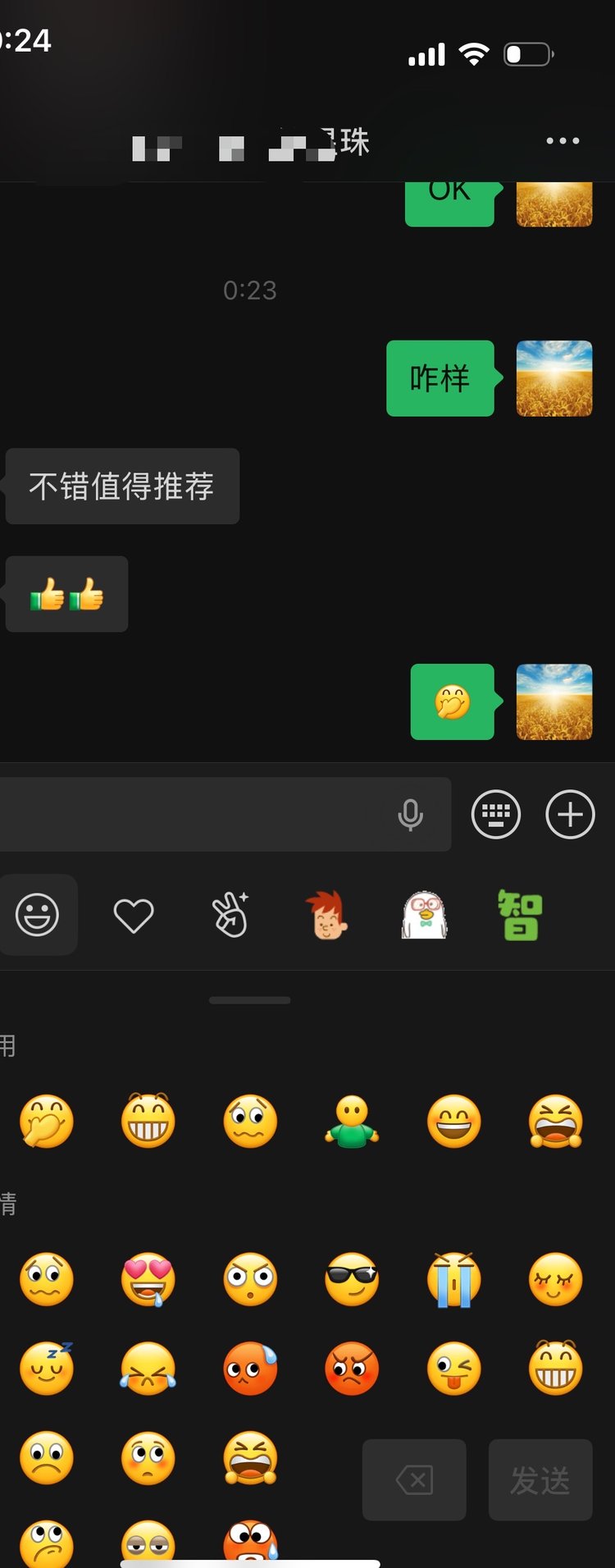This screenshot has height=1568, width=615.
Task: Insert the angry red-faced emoji
Action: [x=352, y=1368]
